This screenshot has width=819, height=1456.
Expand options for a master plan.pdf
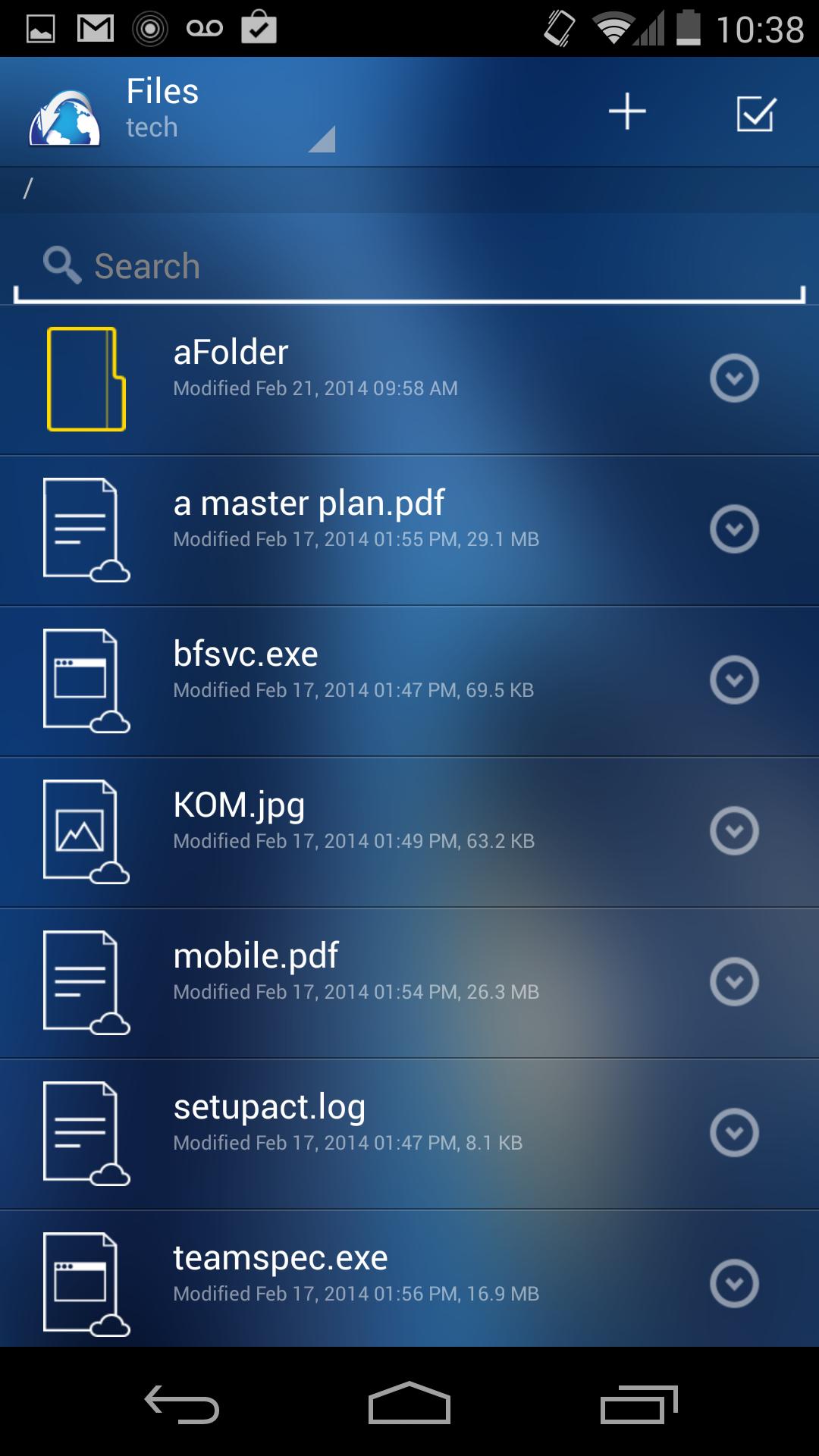coord(734,529)
